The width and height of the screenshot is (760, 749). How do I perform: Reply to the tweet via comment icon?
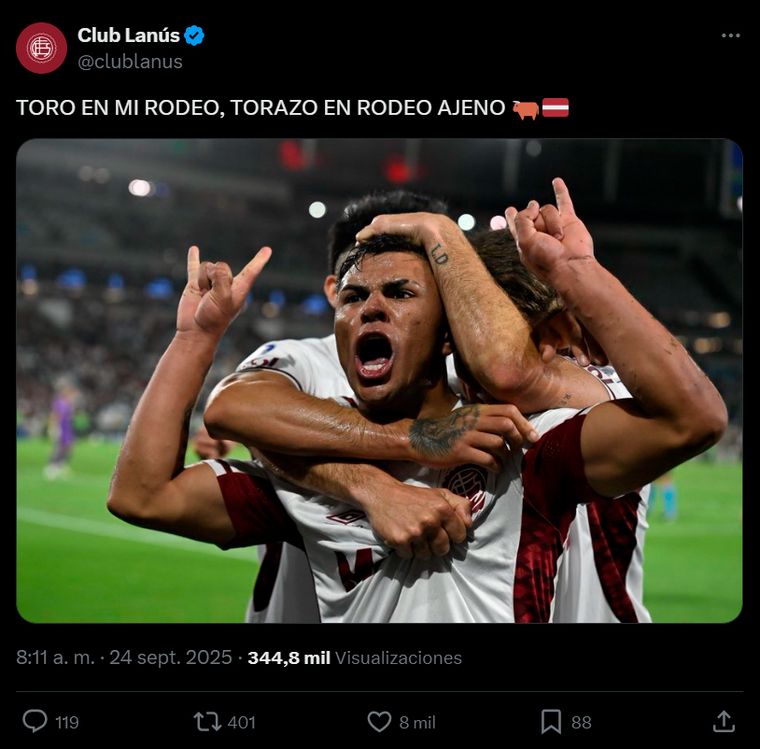coord(35,721)
